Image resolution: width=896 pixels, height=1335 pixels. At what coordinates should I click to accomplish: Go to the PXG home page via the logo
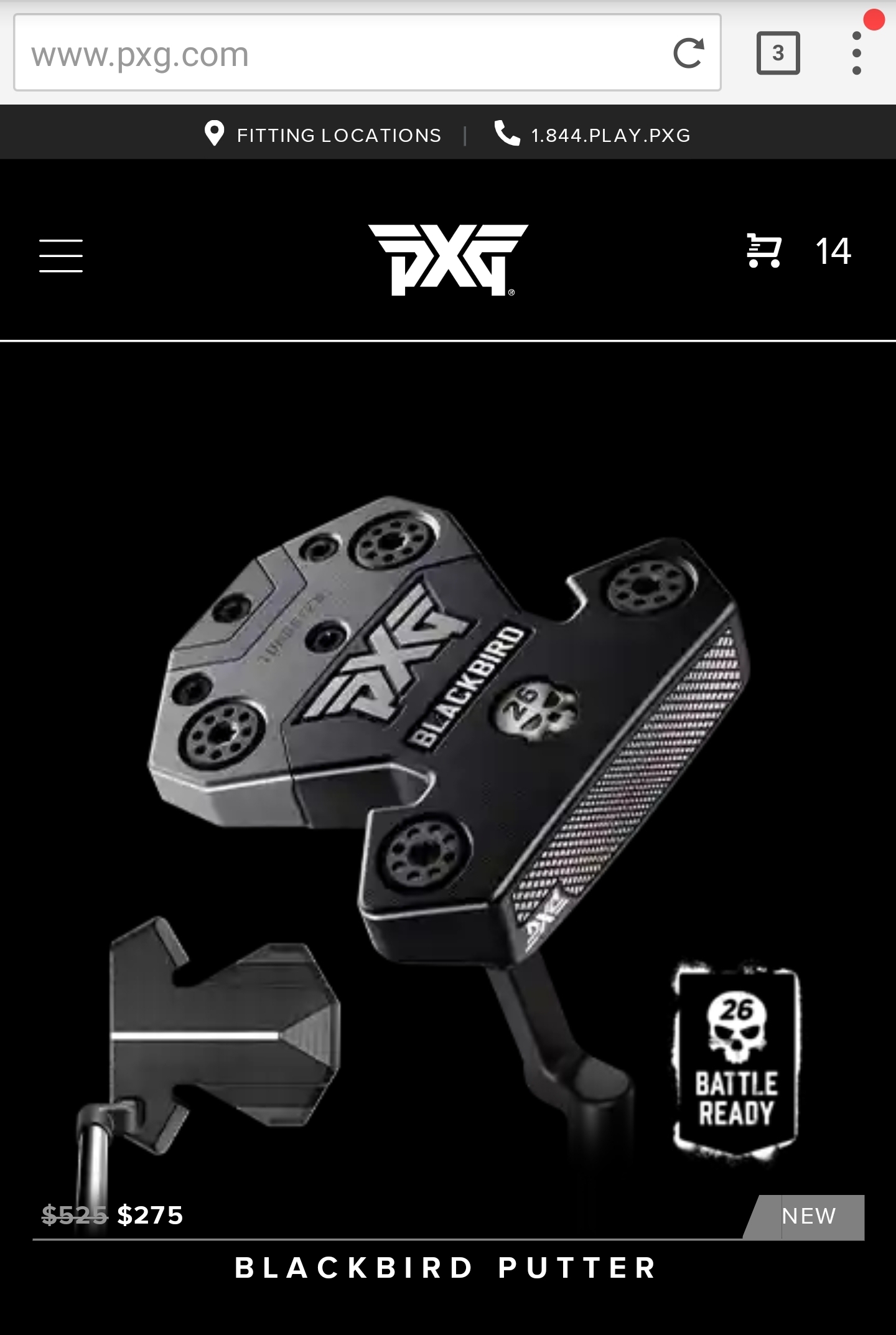coord(448,260)
